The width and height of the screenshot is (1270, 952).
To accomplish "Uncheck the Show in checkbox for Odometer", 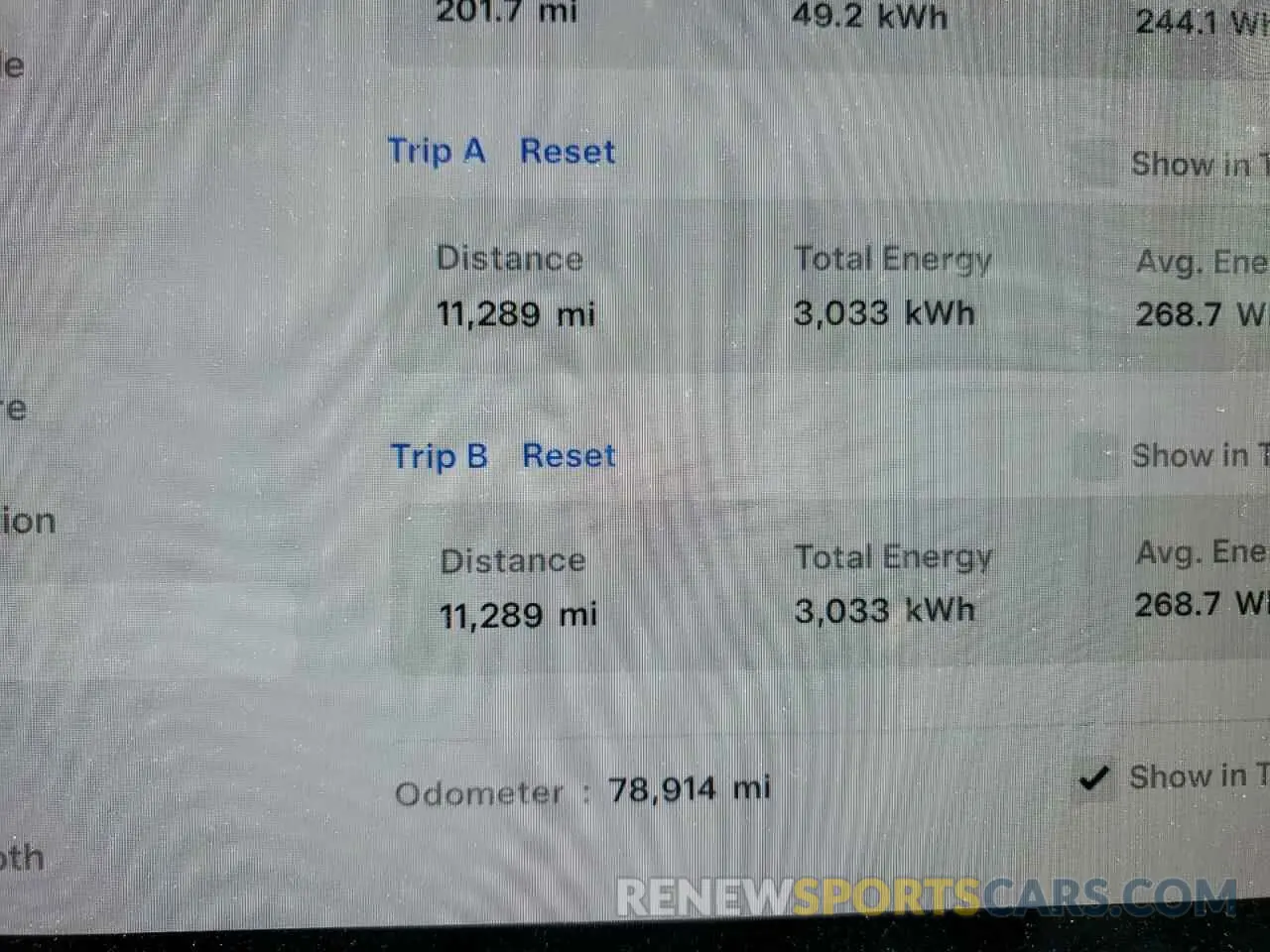I will pyautogui.click(x=1093, y=778).
